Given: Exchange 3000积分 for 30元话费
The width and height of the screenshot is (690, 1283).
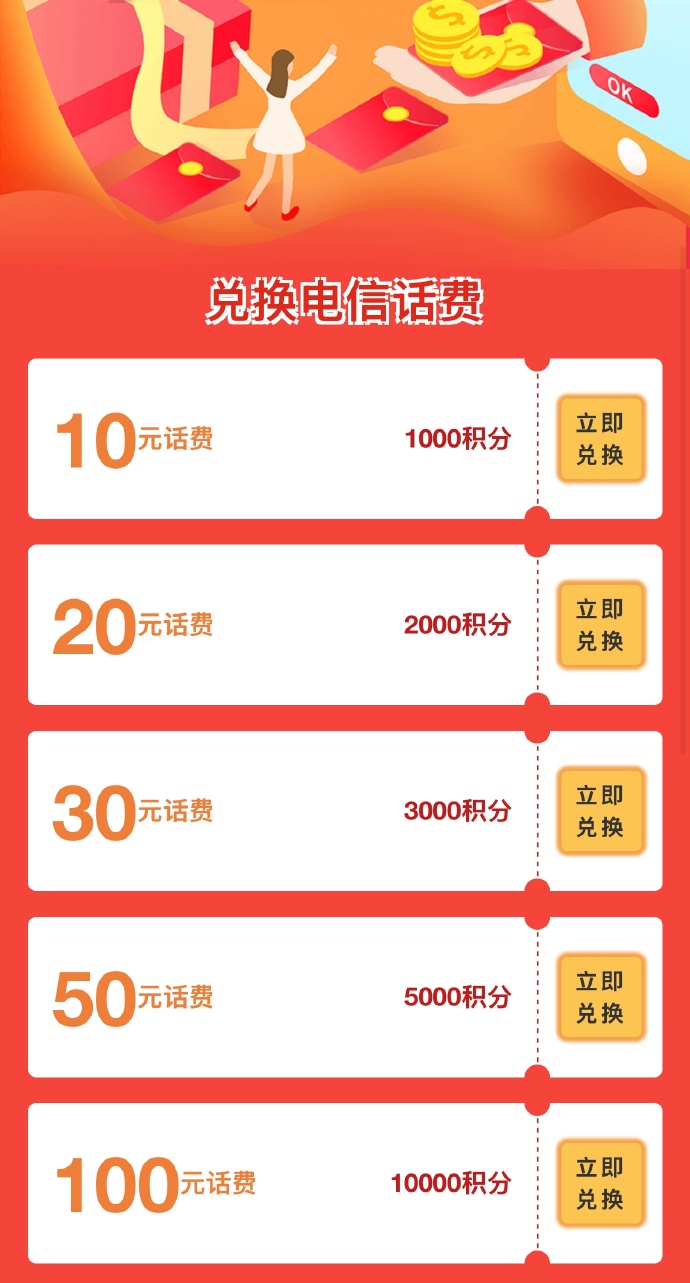Looking at the screenshot, I should click(600, 811).
